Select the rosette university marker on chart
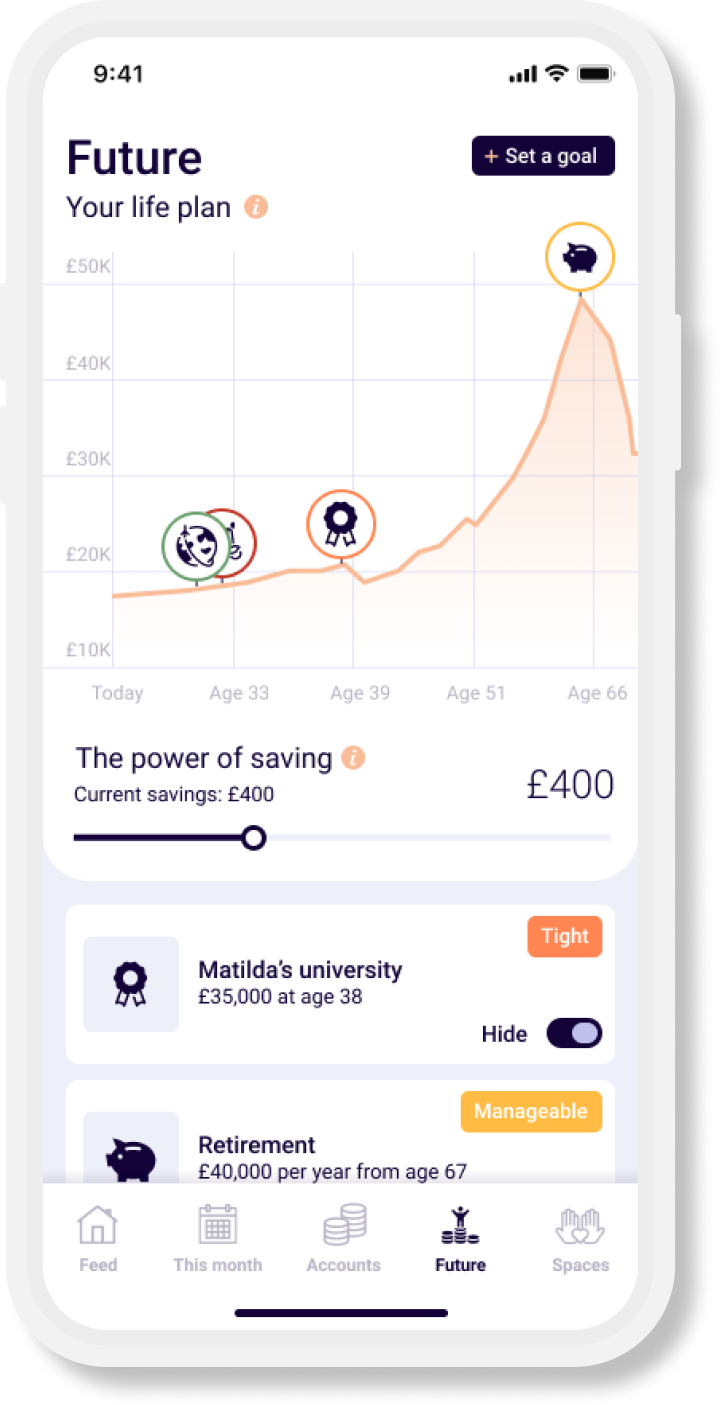721x1405 pixels. click(x=341, y=524)
